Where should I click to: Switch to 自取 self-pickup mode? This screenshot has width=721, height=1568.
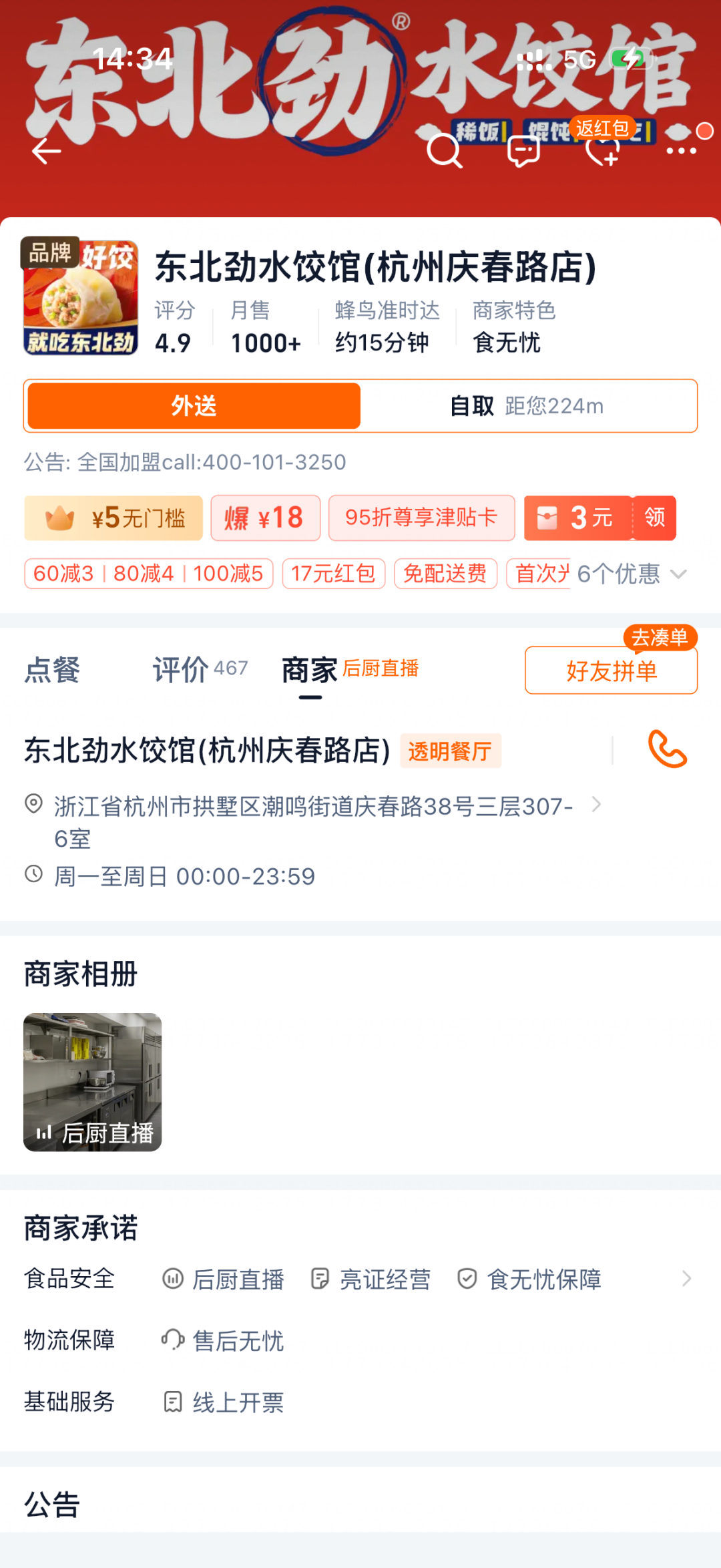tap(527, 406)
